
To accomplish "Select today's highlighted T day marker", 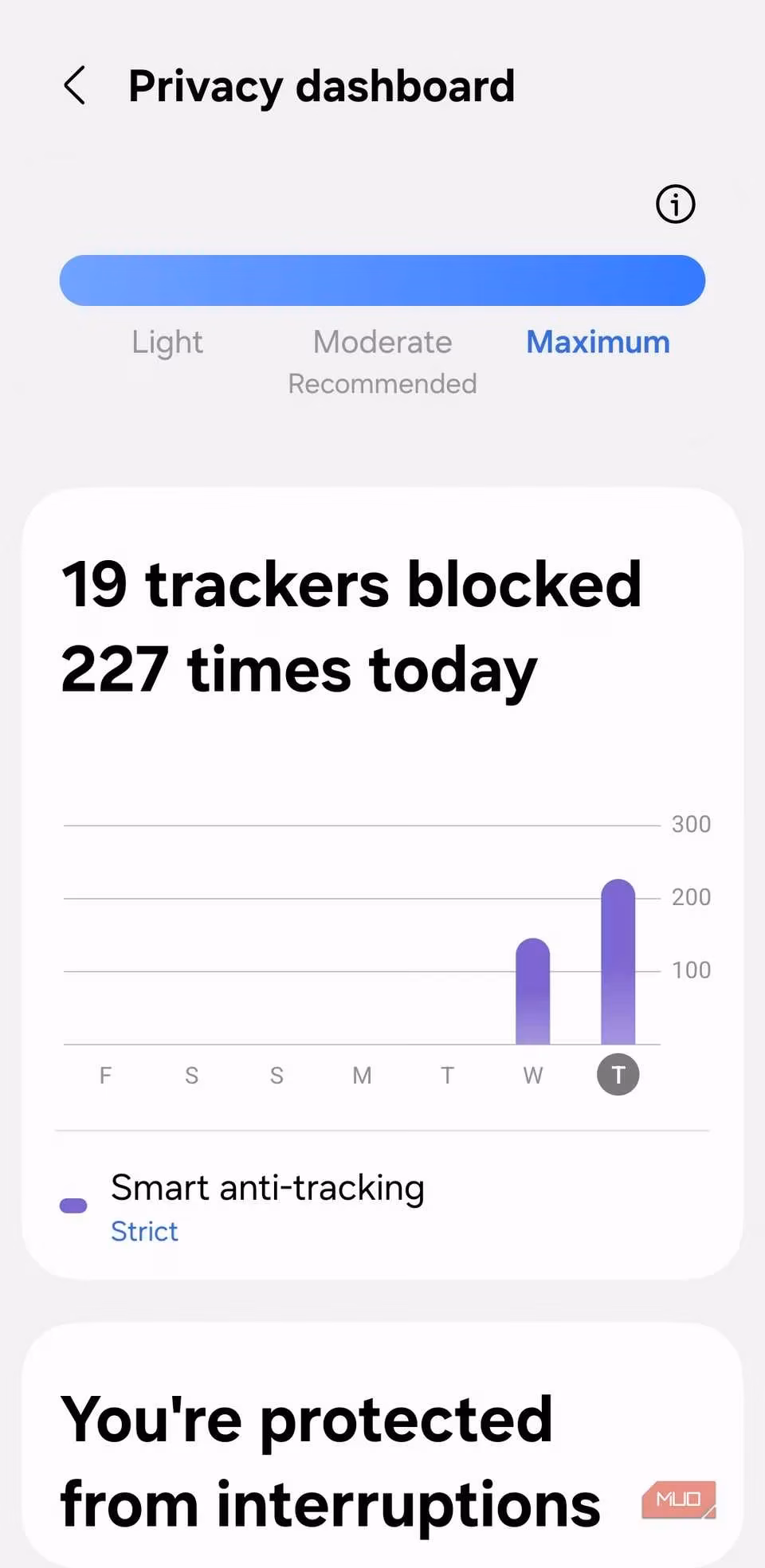I will click(618, 1075).
